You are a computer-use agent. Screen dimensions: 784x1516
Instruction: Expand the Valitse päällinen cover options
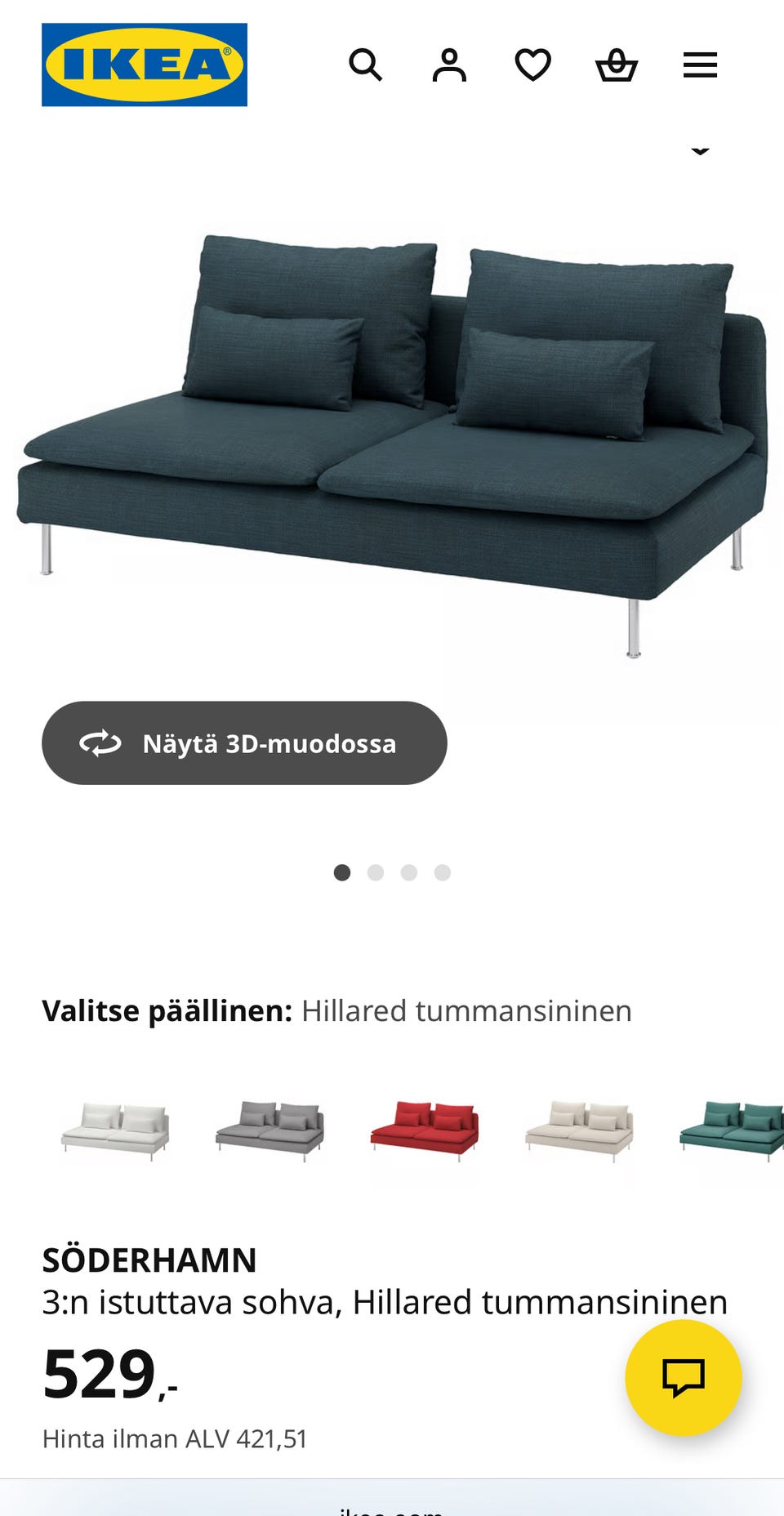tap(167, 1010)
